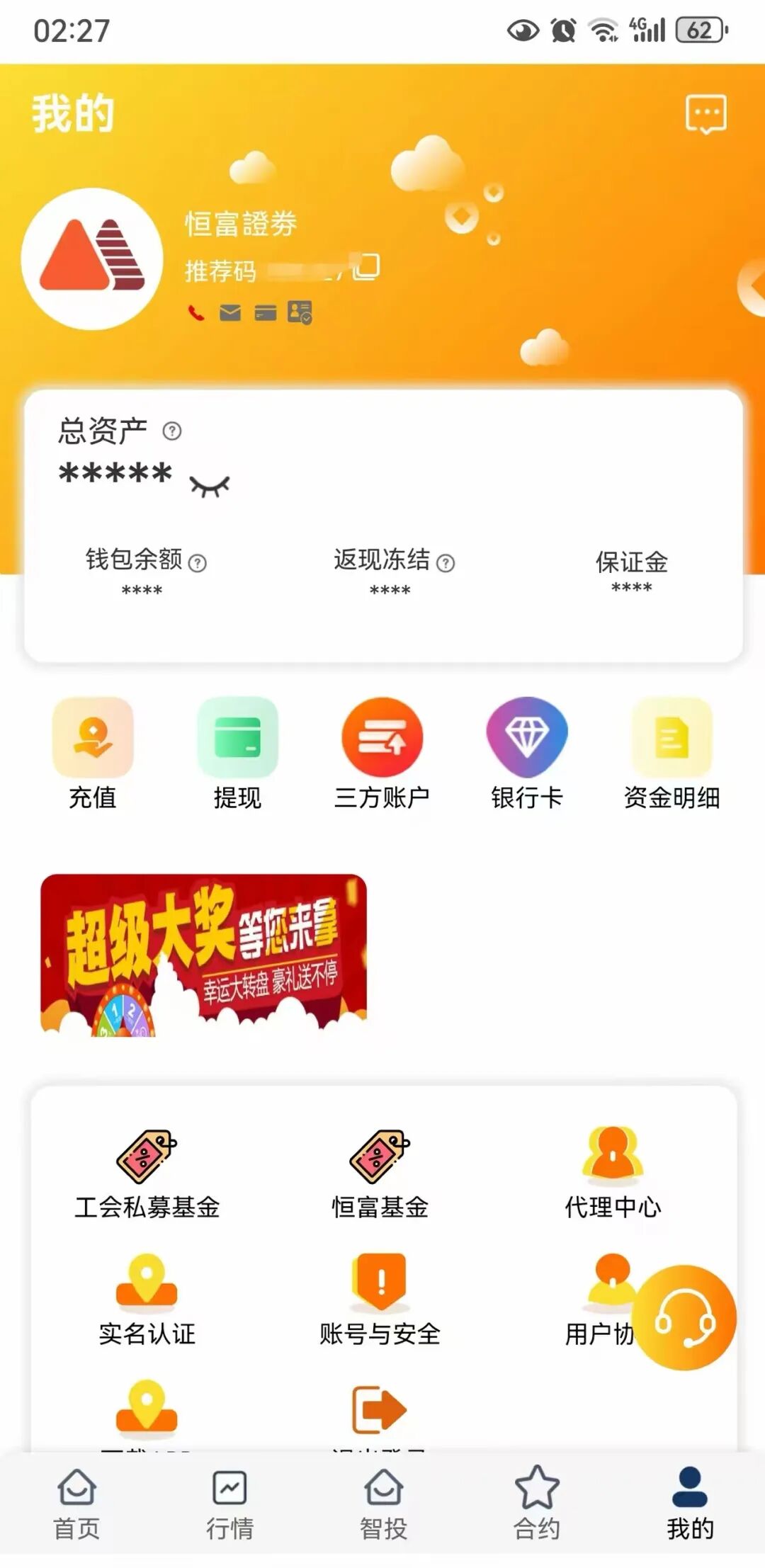Open the customer service headset icon
Viewport: 765px width, 1568px height.
(x=682, y=1317)
